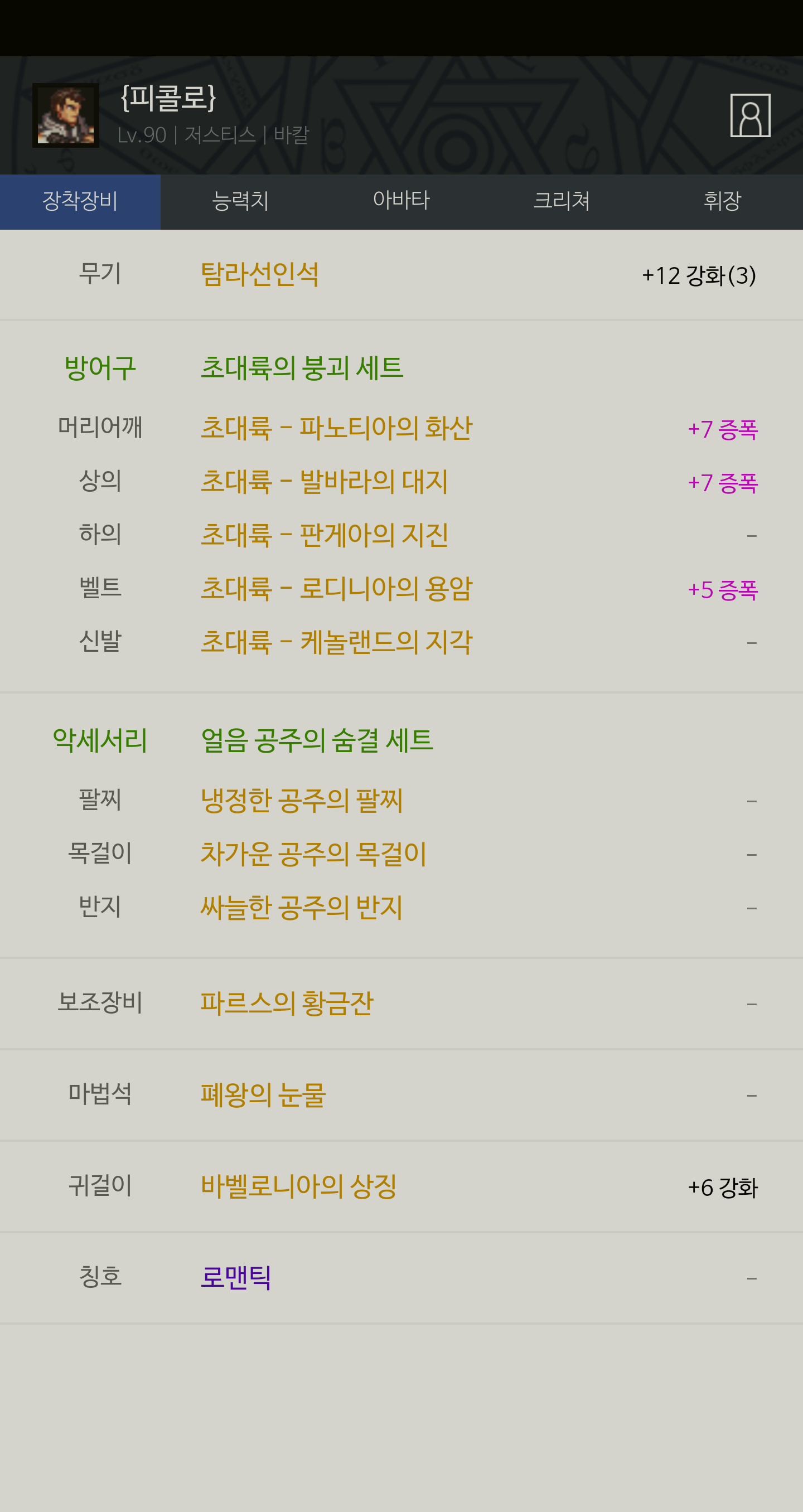Switch to the 능력치 tab

point(241,201)
